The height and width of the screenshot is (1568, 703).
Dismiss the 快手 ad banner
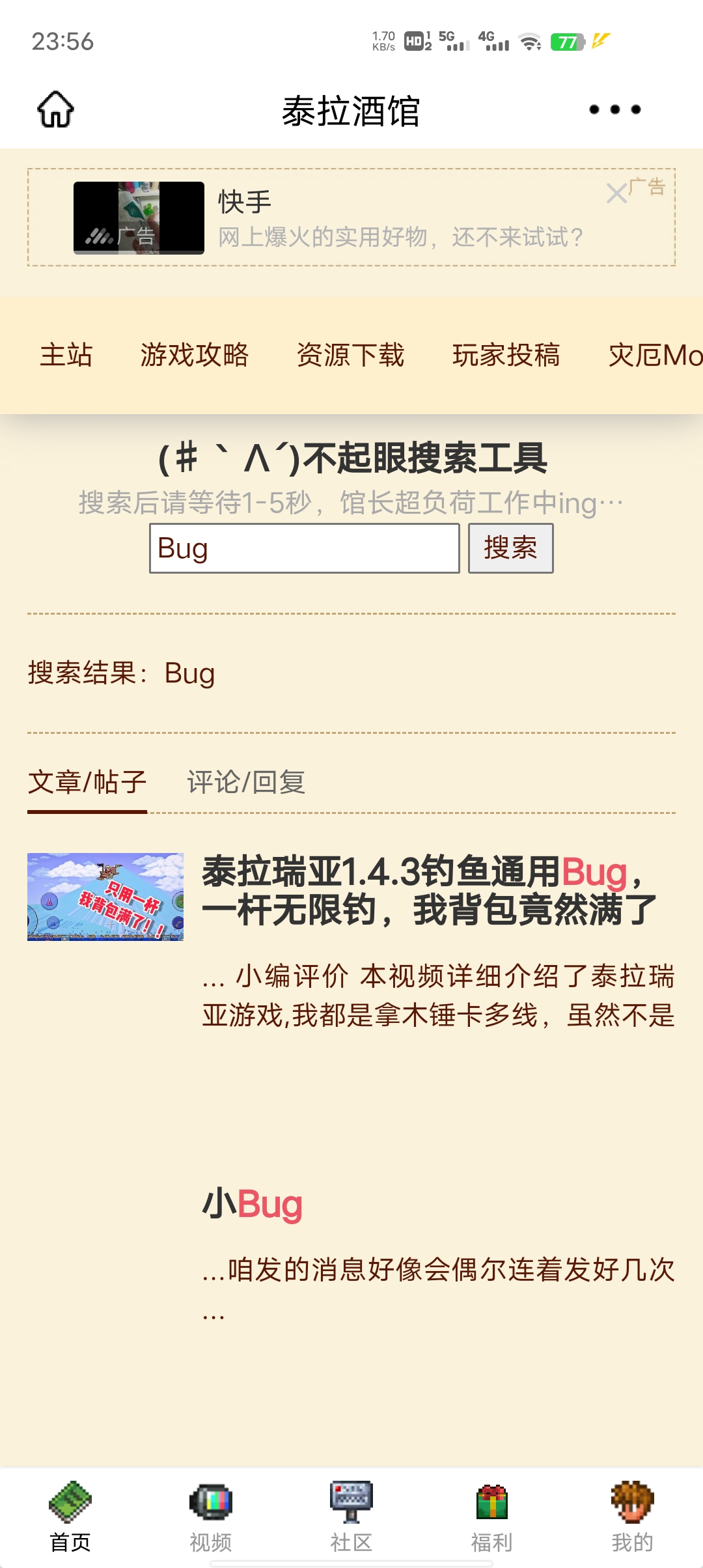pos(616,193)
